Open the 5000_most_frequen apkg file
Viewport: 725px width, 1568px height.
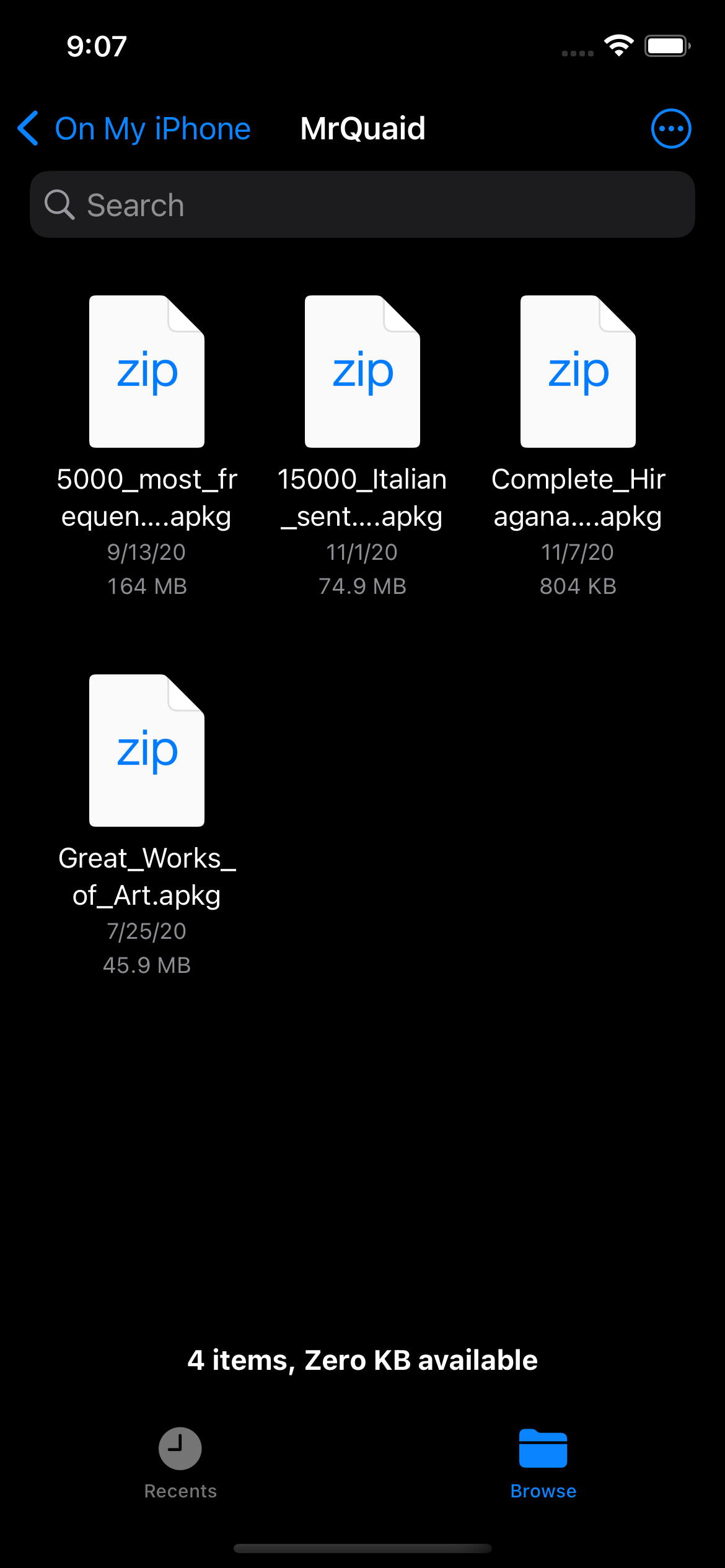pos(147,372)
